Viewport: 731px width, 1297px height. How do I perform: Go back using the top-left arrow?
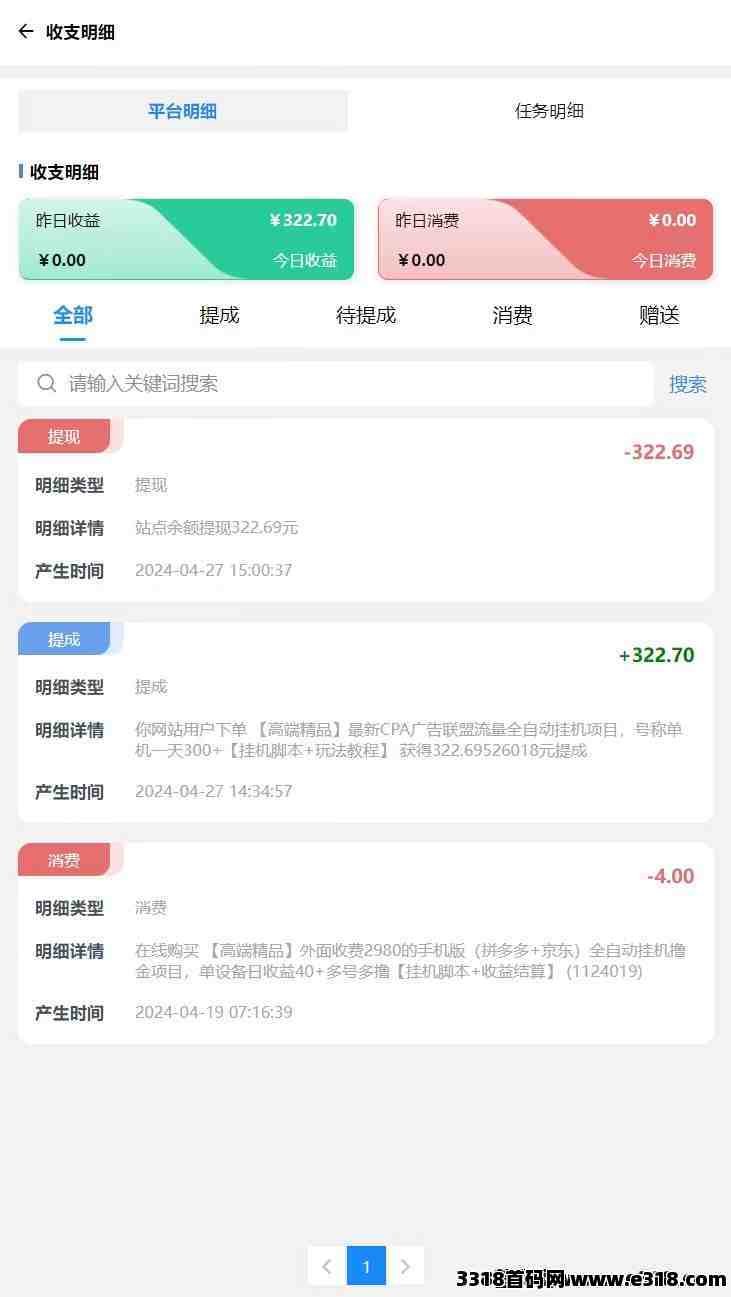[26, 31]
